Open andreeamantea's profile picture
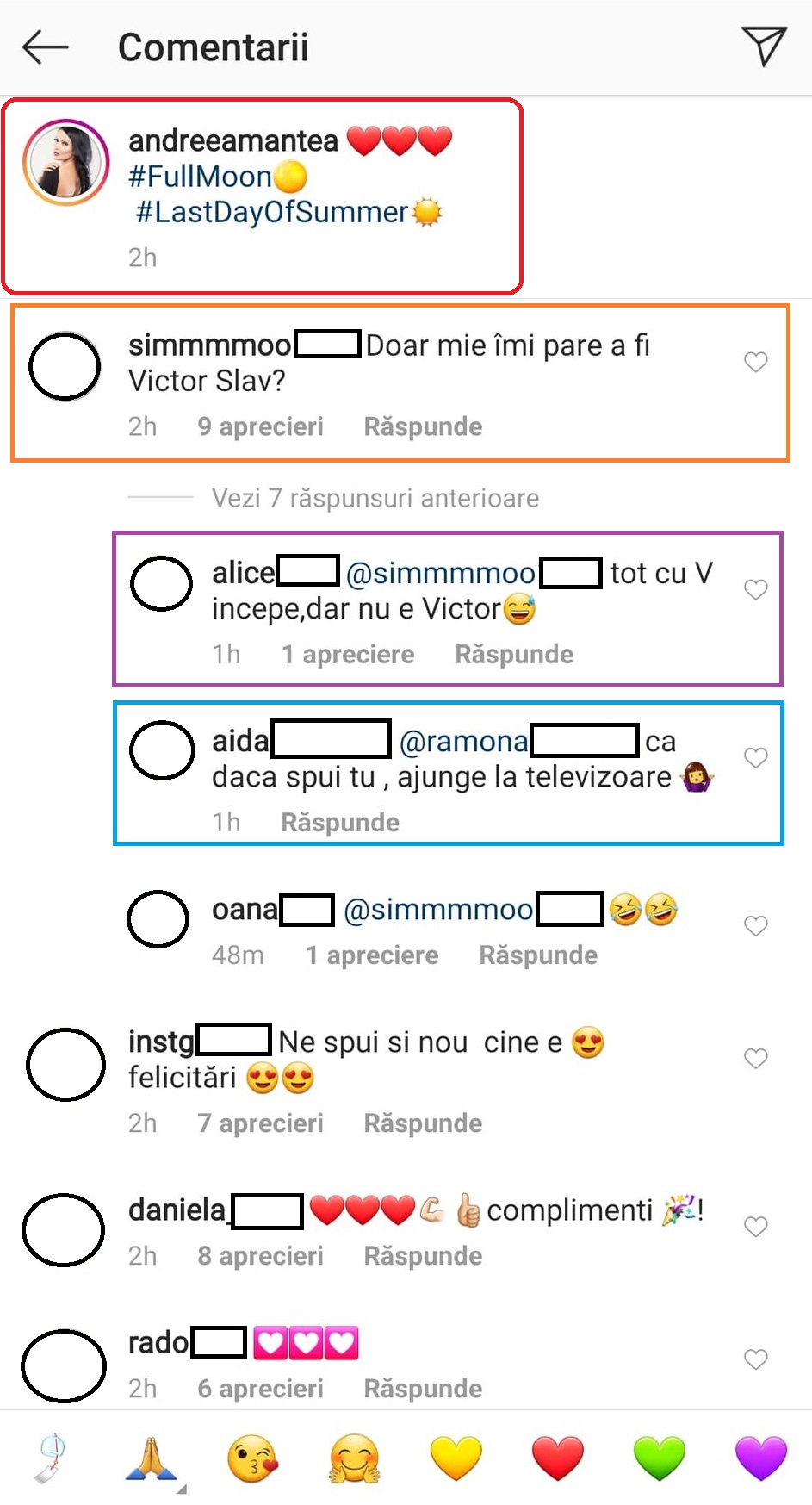 (x=66, y=162)
